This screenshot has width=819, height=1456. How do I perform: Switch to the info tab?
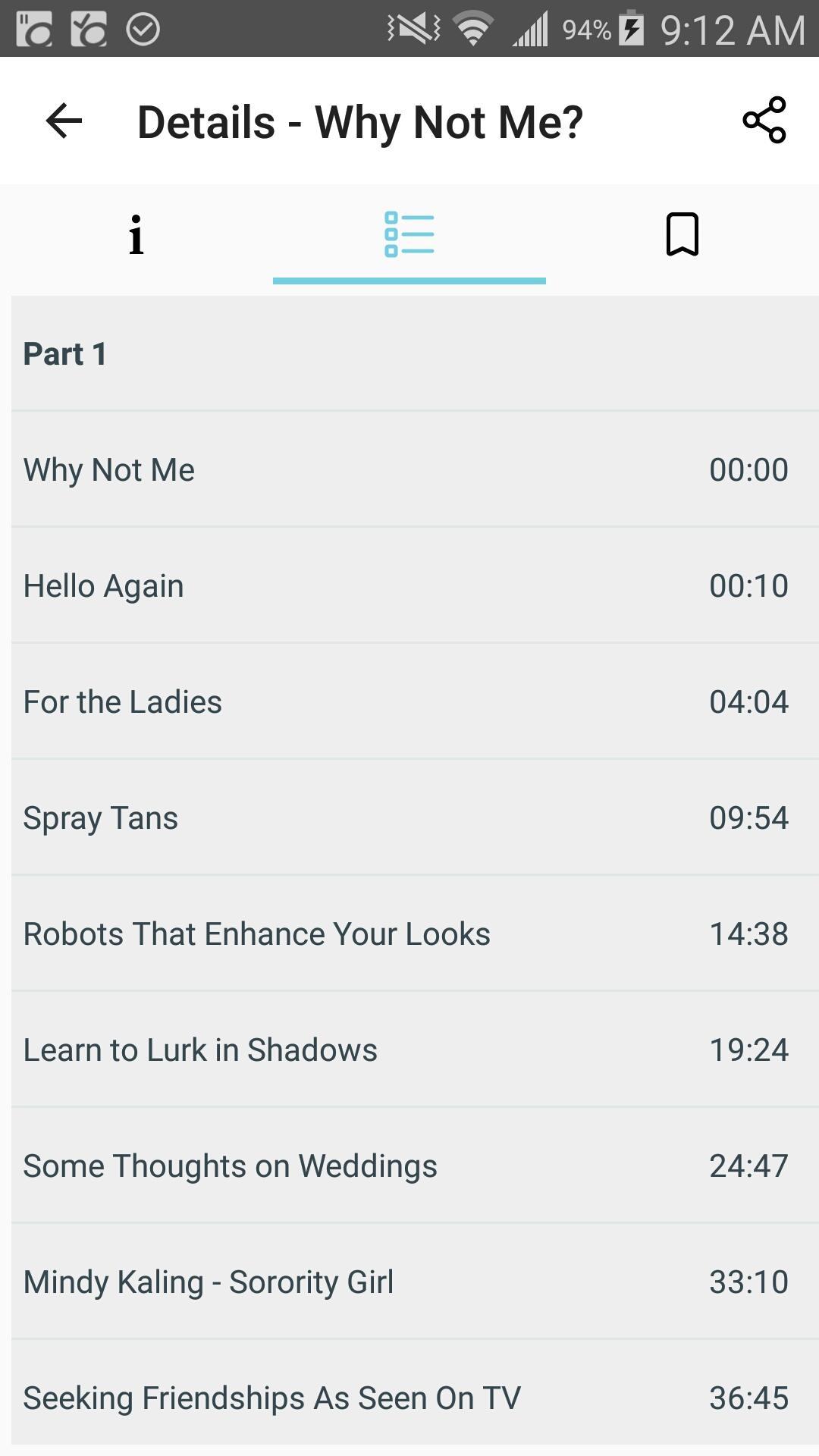pyautogui.click(x=136, y=235)
